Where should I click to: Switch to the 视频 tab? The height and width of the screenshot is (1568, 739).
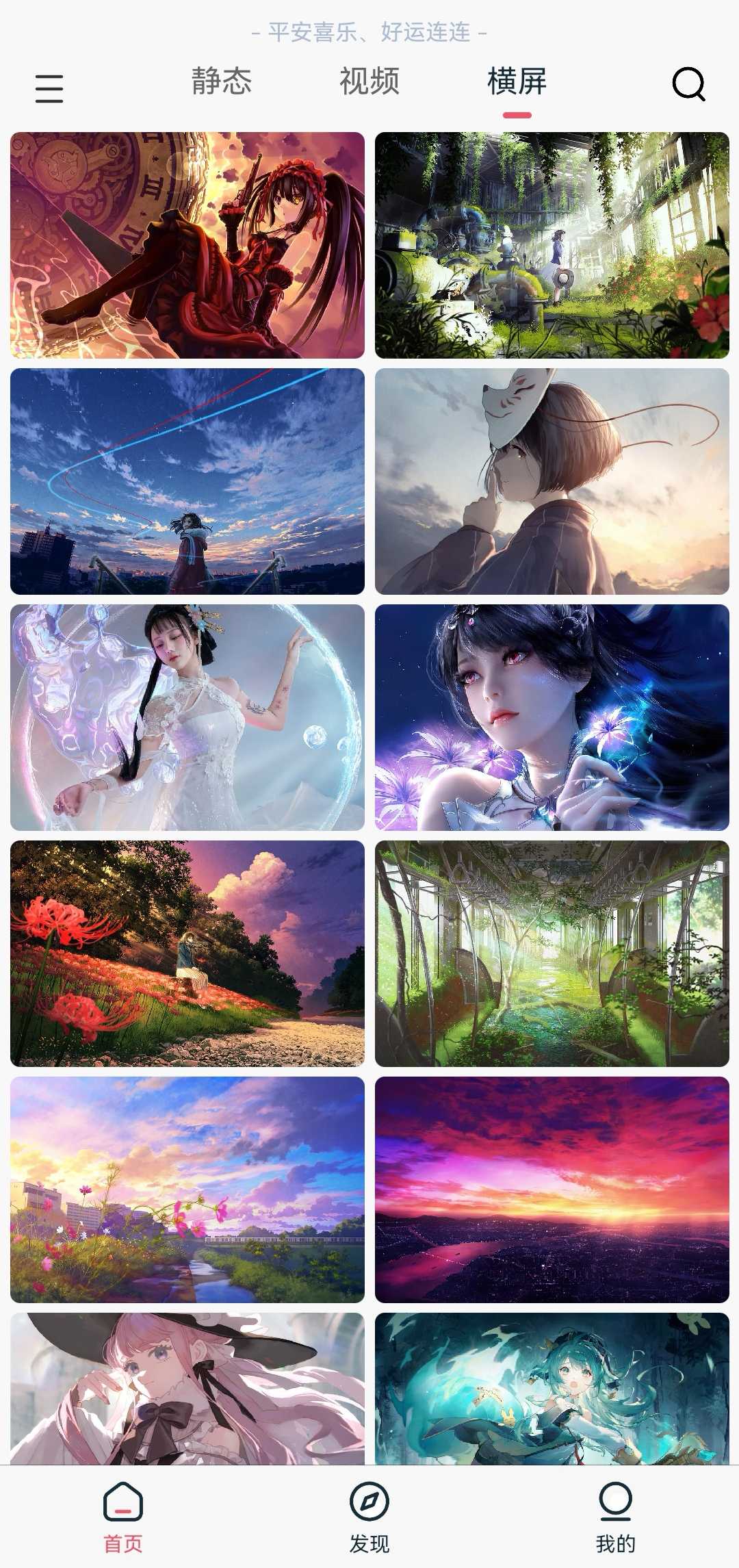369,81
